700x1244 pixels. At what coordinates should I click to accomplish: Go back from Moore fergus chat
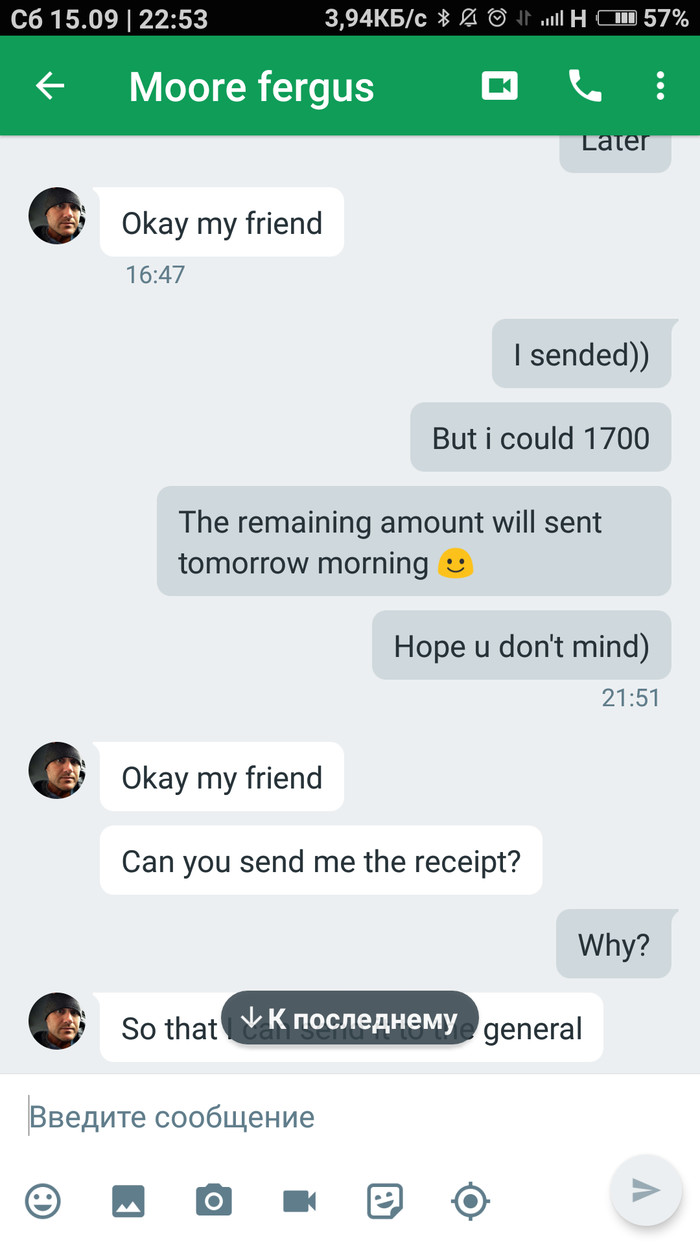click(50, 87)
